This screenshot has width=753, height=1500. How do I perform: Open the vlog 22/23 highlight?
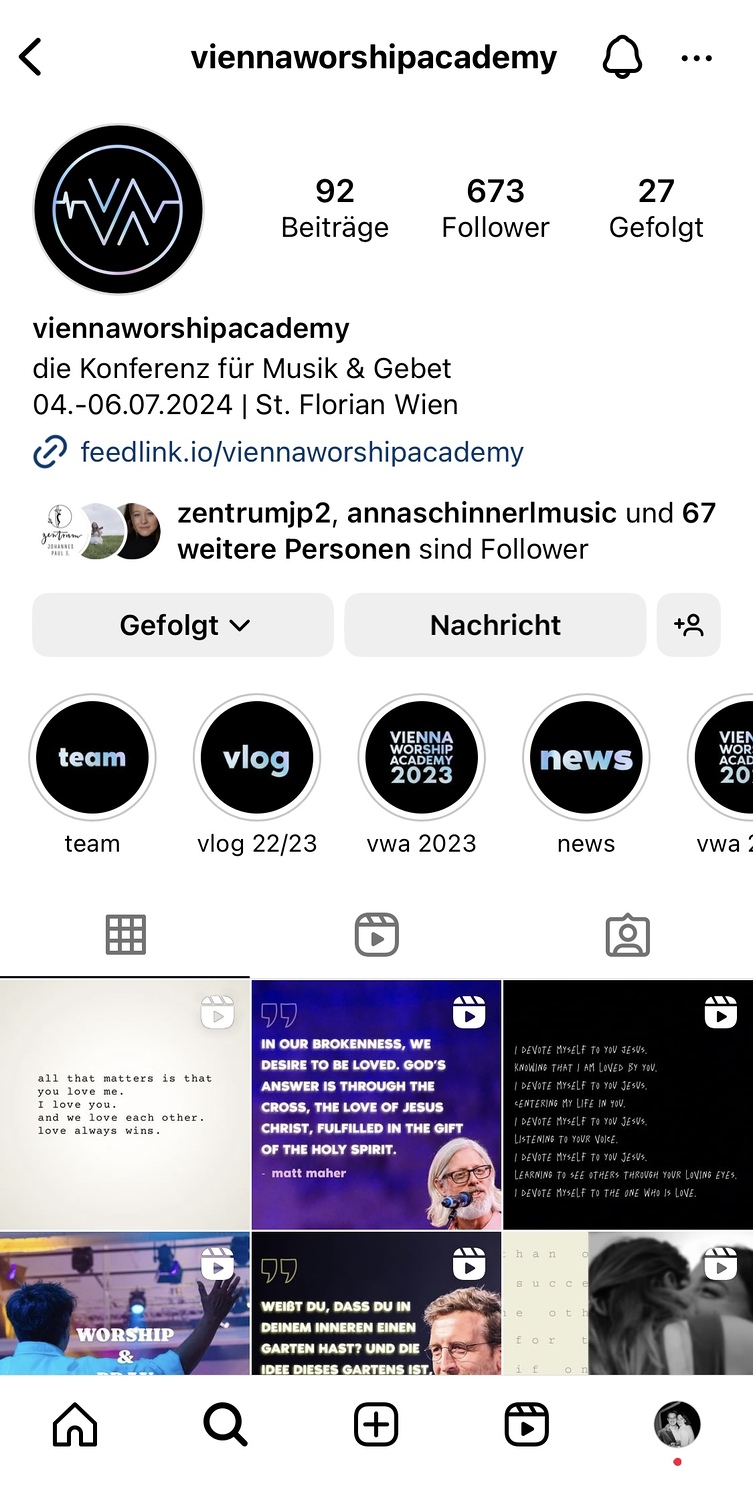click(x=256, y=758)
